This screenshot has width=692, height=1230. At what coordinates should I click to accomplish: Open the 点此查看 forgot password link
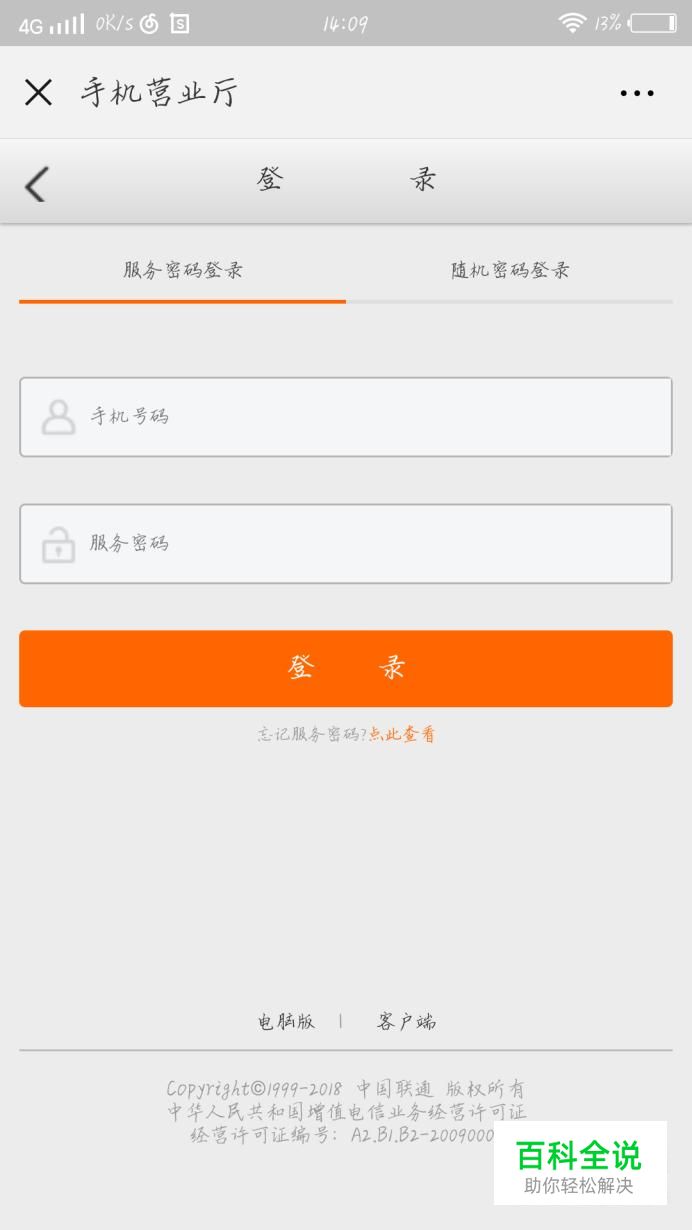click(x=402, y=734)
